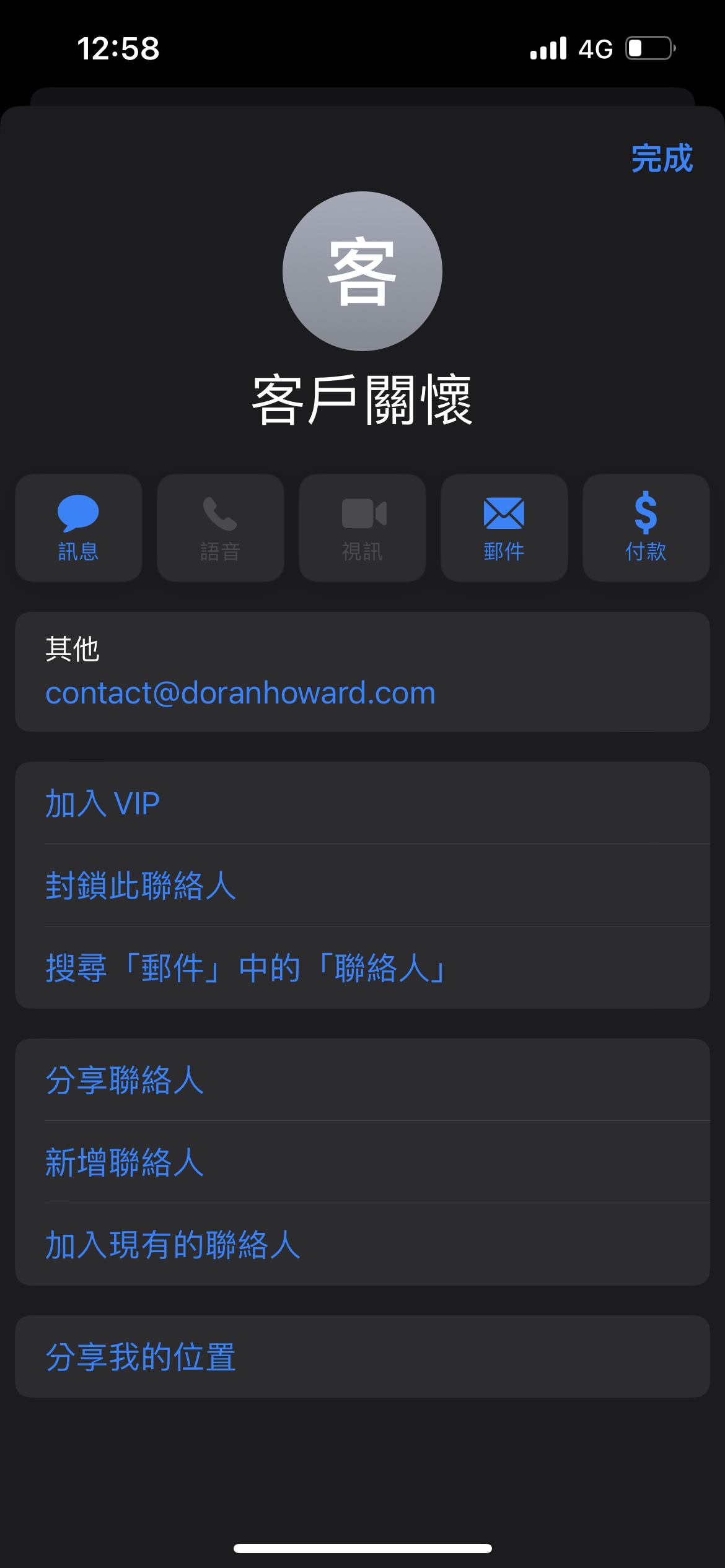Tap the contact@doranhoward.com email address
Screen dimensions: 725x1568
pyautogui.click(x=240, y=693)
